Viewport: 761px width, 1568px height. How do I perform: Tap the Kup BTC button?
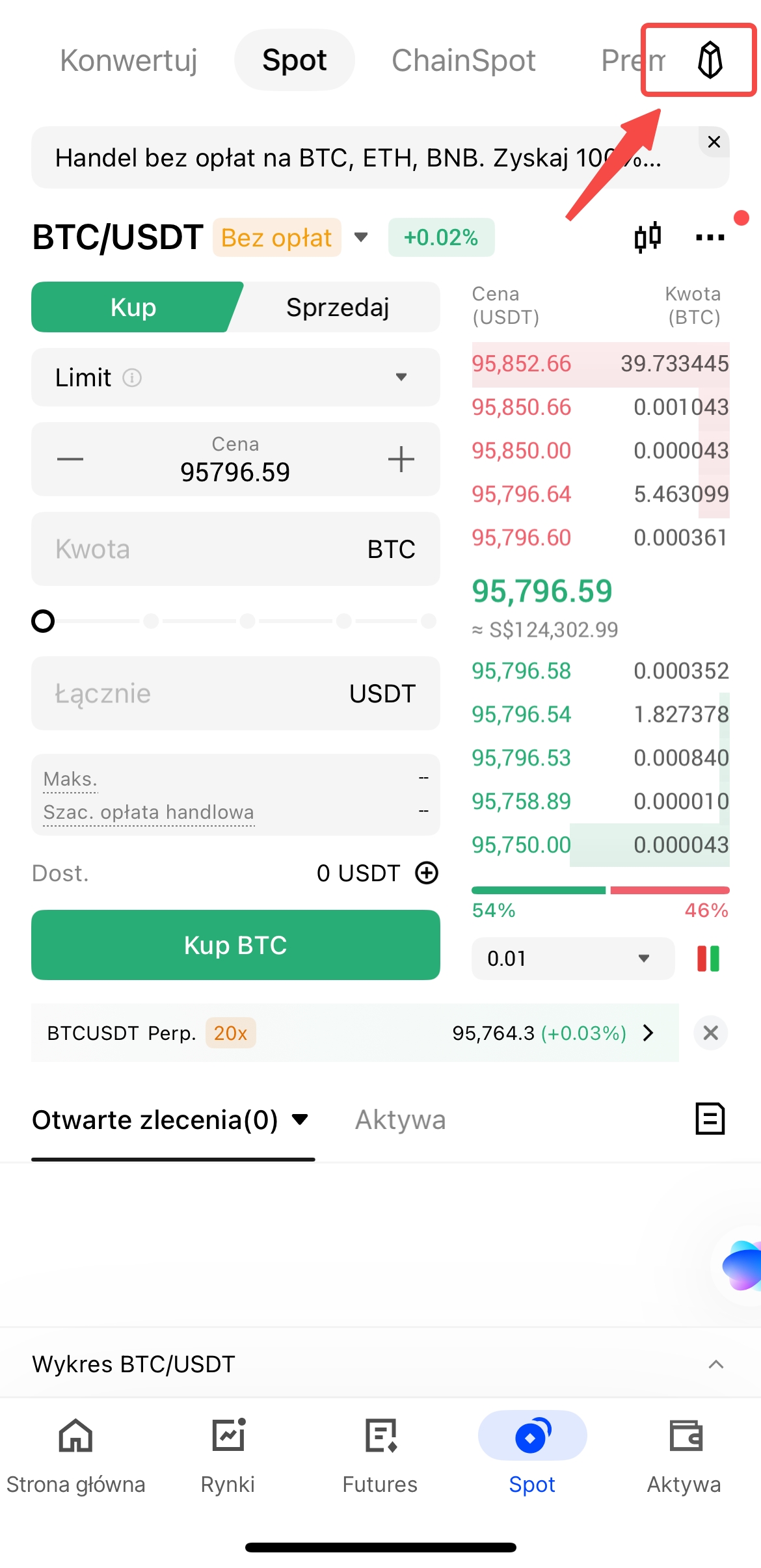[235, 945]
